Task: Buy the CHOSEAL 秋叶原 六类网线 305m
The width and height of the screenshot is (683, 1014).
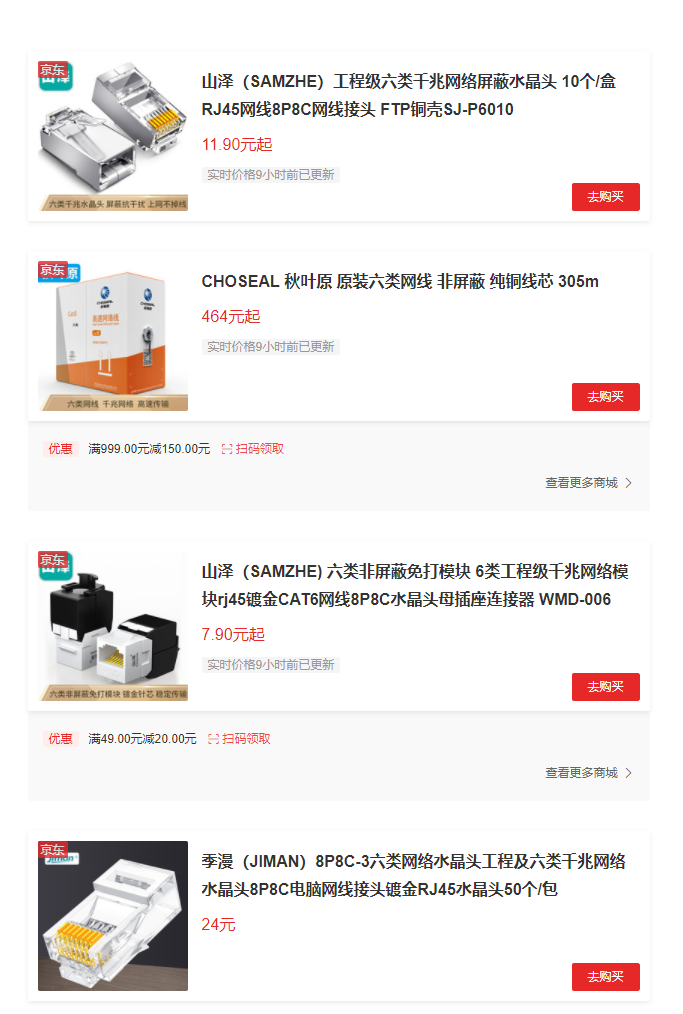Action: [x=605, y=397]
